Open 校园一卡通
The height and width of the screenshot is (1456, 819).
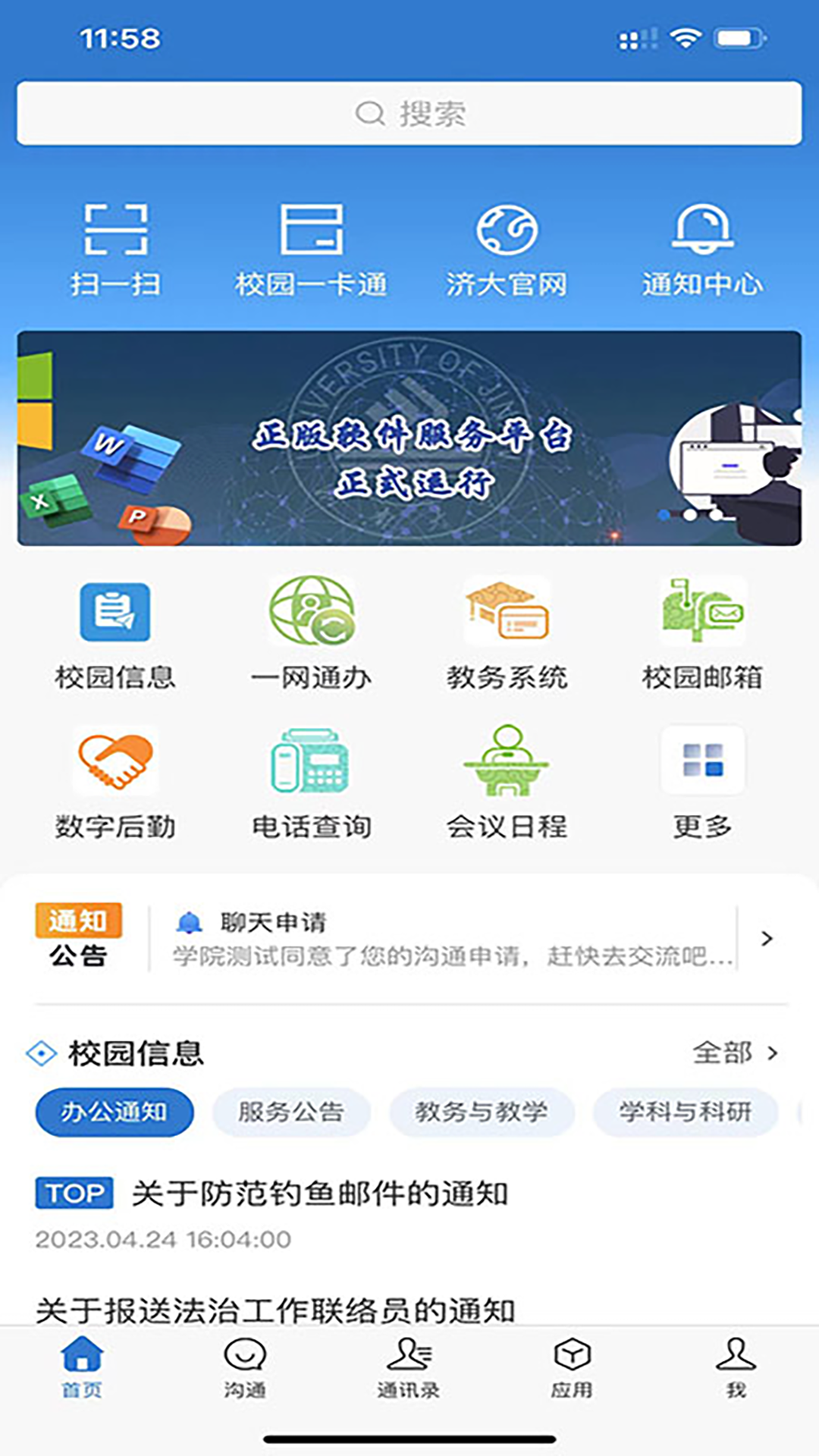[x=311, y=246]
